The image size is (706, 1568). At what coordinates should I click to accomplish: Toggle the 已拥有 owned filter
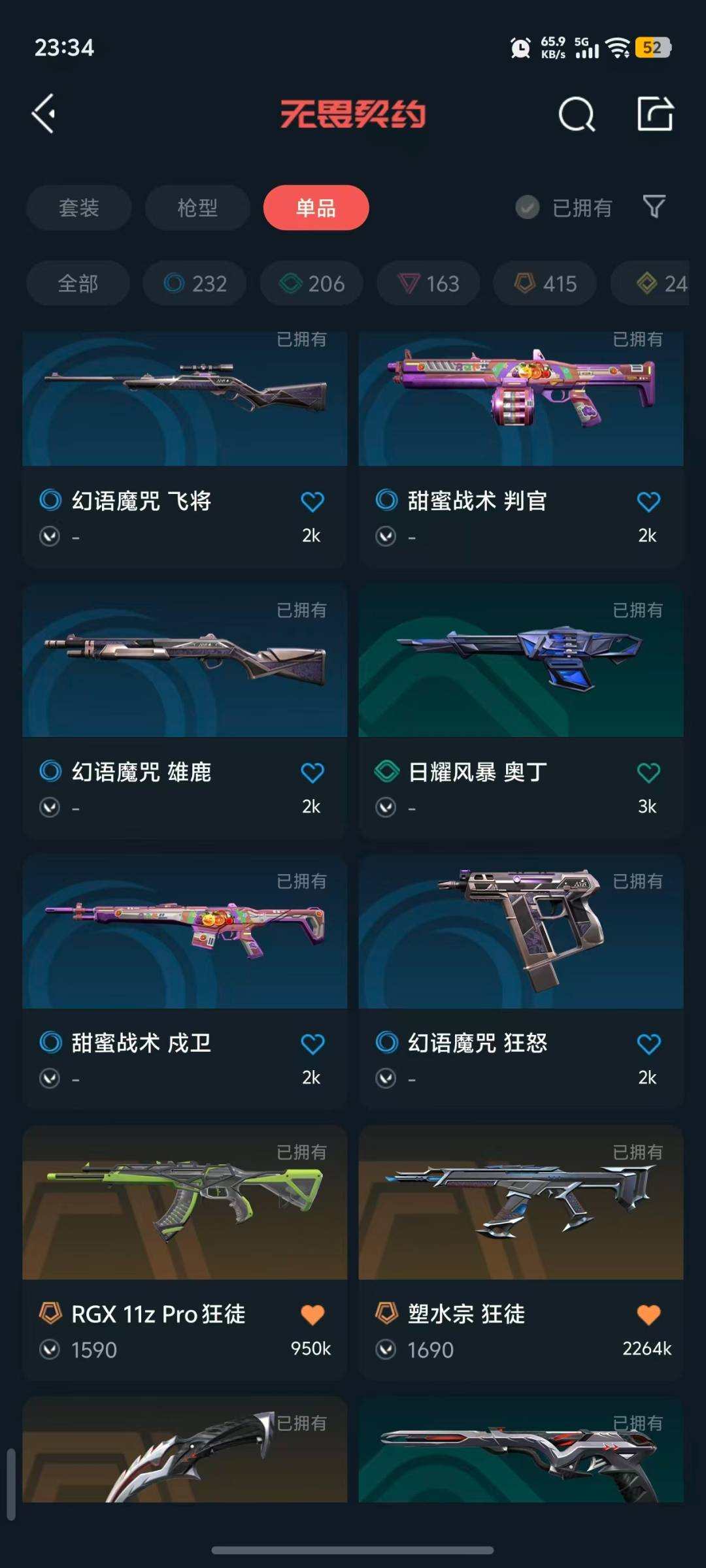(565, 208)
